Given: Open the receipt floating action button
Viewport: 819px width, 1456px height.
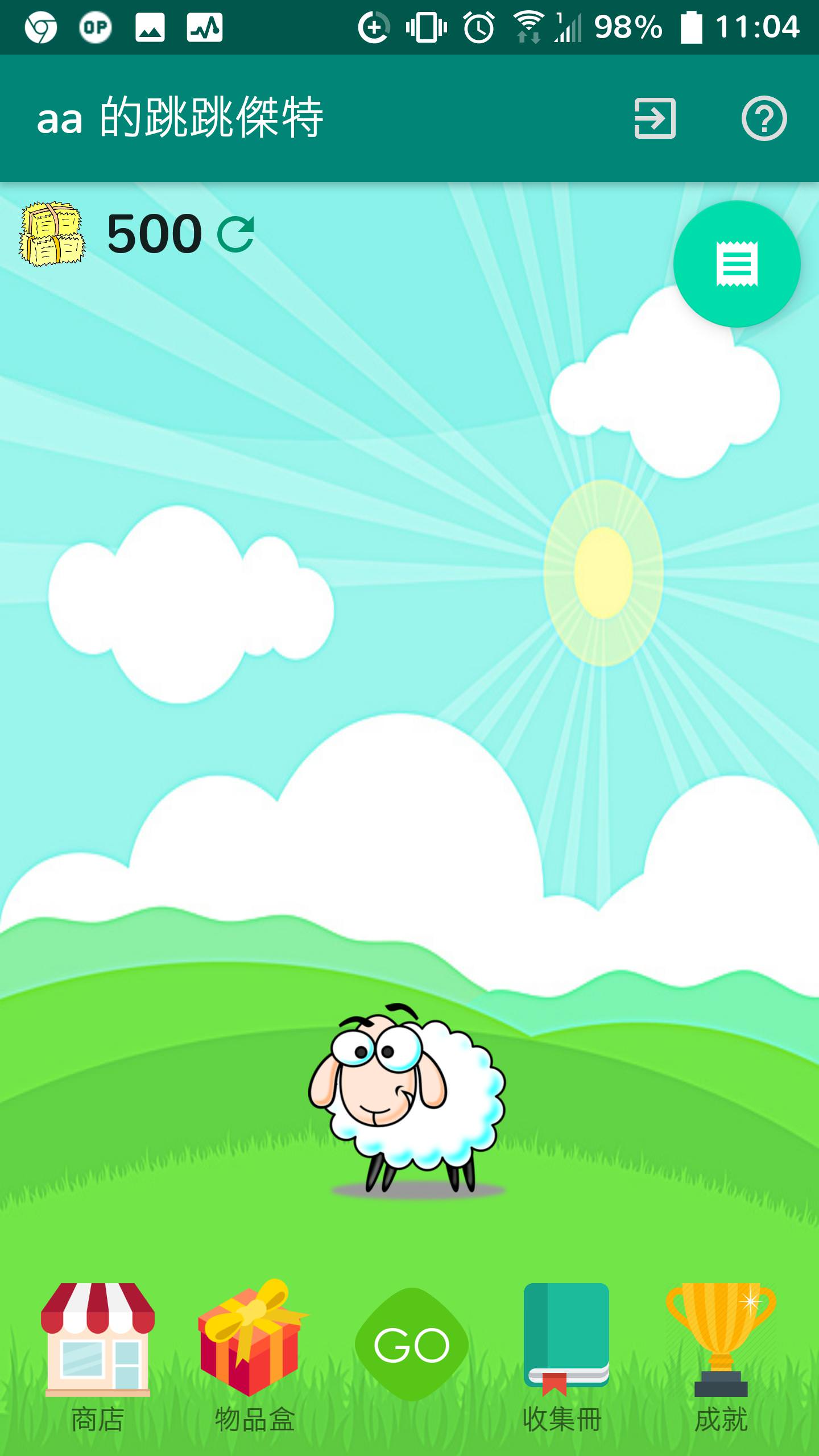Looking at the screenshot, I should [737, 264].
